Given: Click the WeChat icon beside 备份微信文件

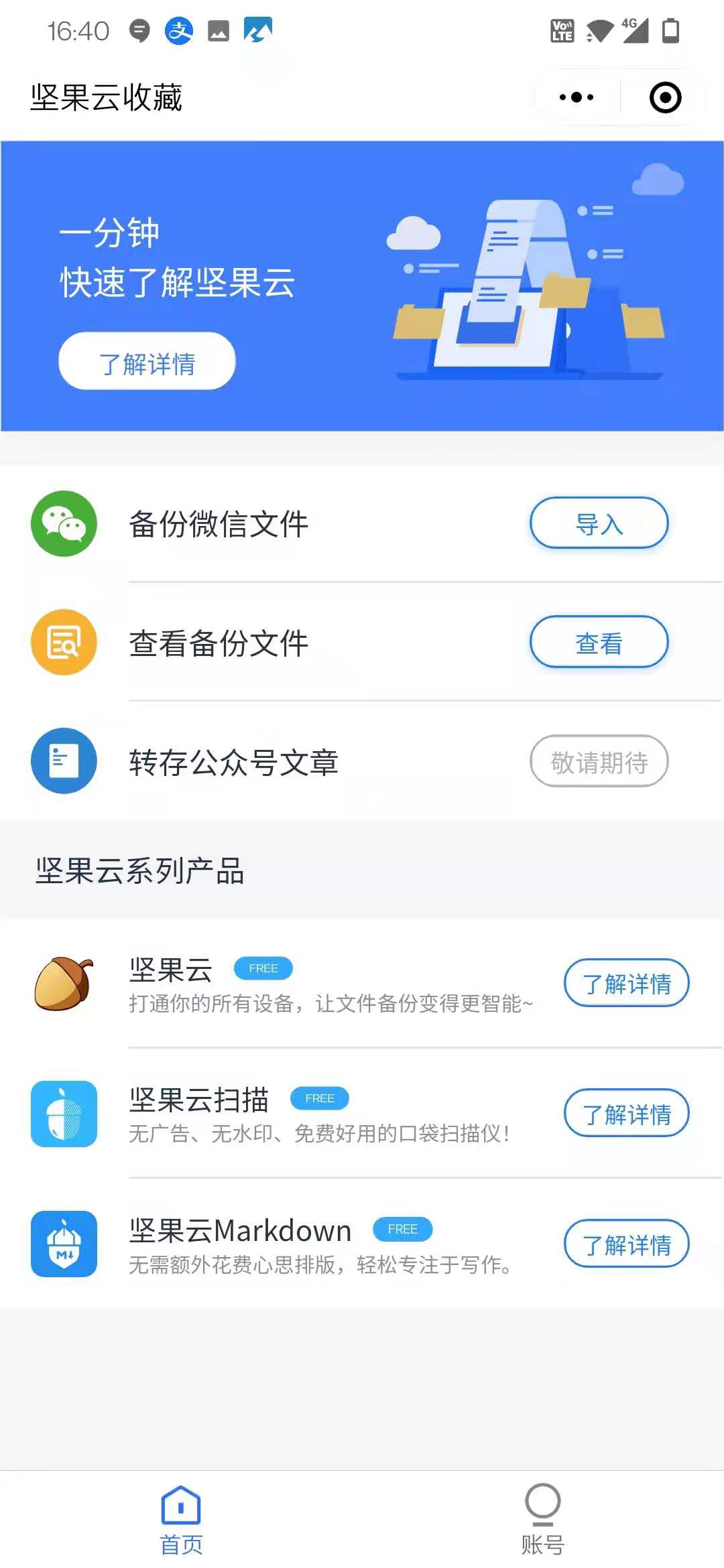Looking at the screenshot, I should pos(64,524).
